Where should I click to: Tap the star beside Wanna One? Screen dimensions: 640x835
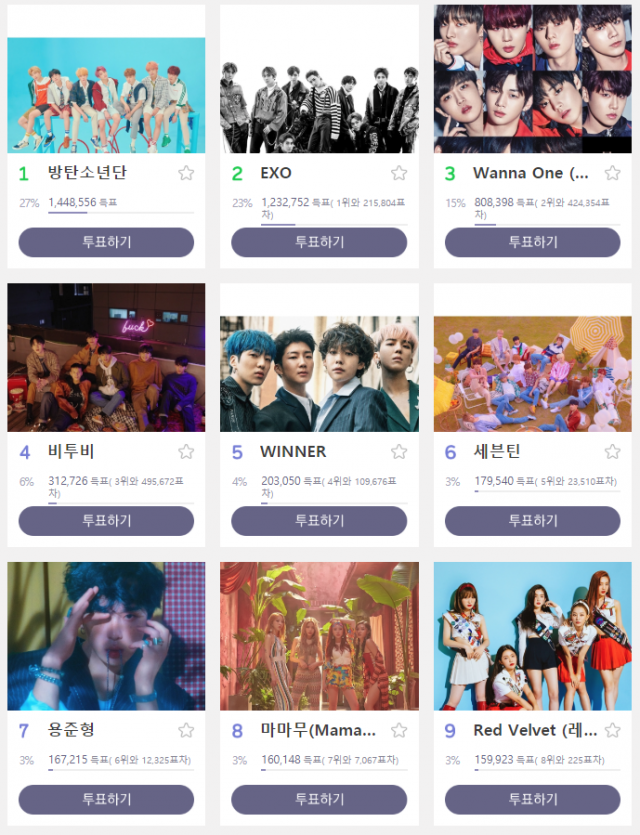[x=612, y=173]
